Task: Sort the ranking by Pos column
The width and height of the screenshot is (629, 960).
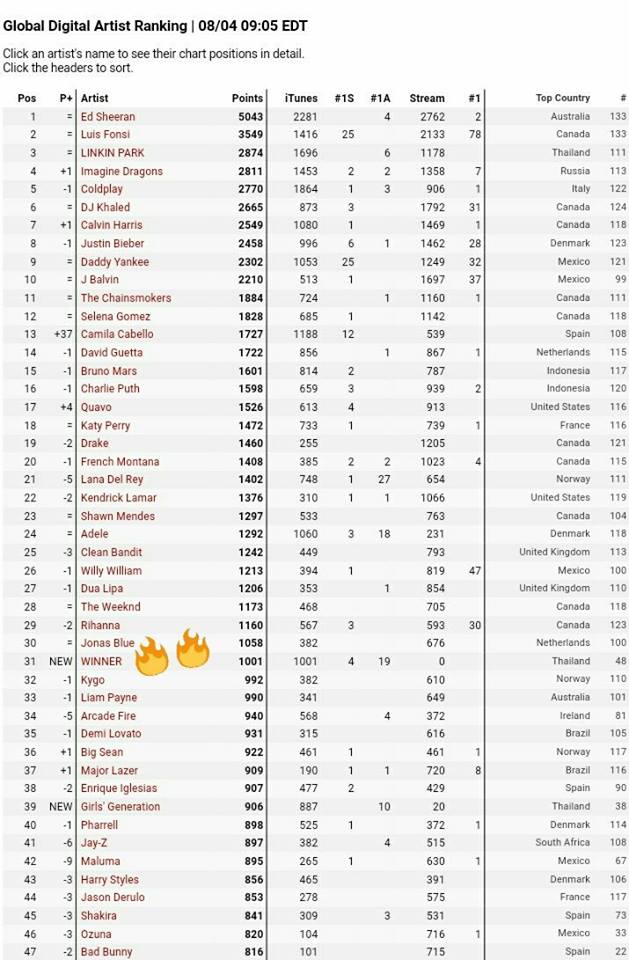Action: point(27,98)
